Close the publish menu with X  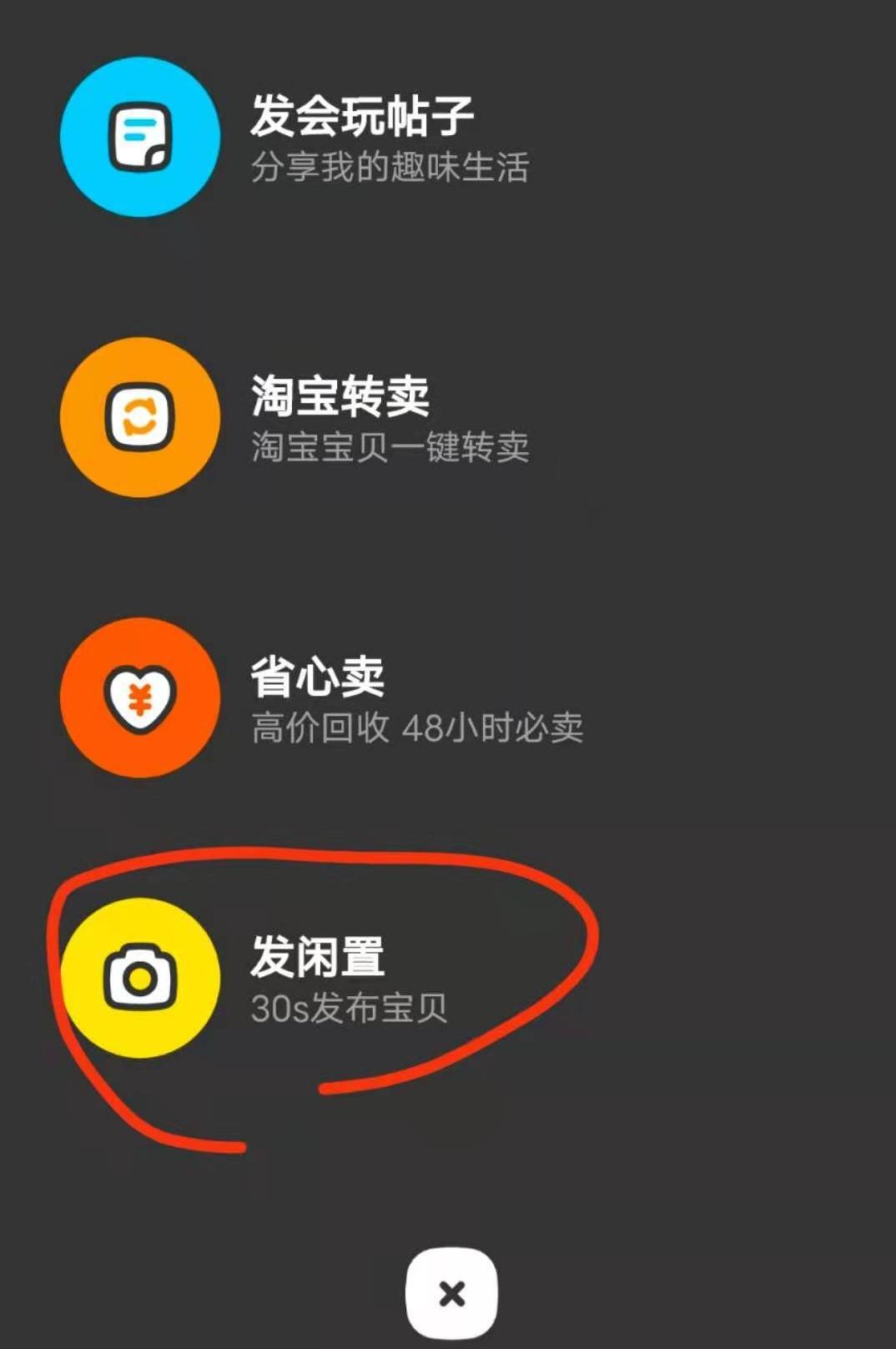pyautogui.click(x=451, y=1293)
